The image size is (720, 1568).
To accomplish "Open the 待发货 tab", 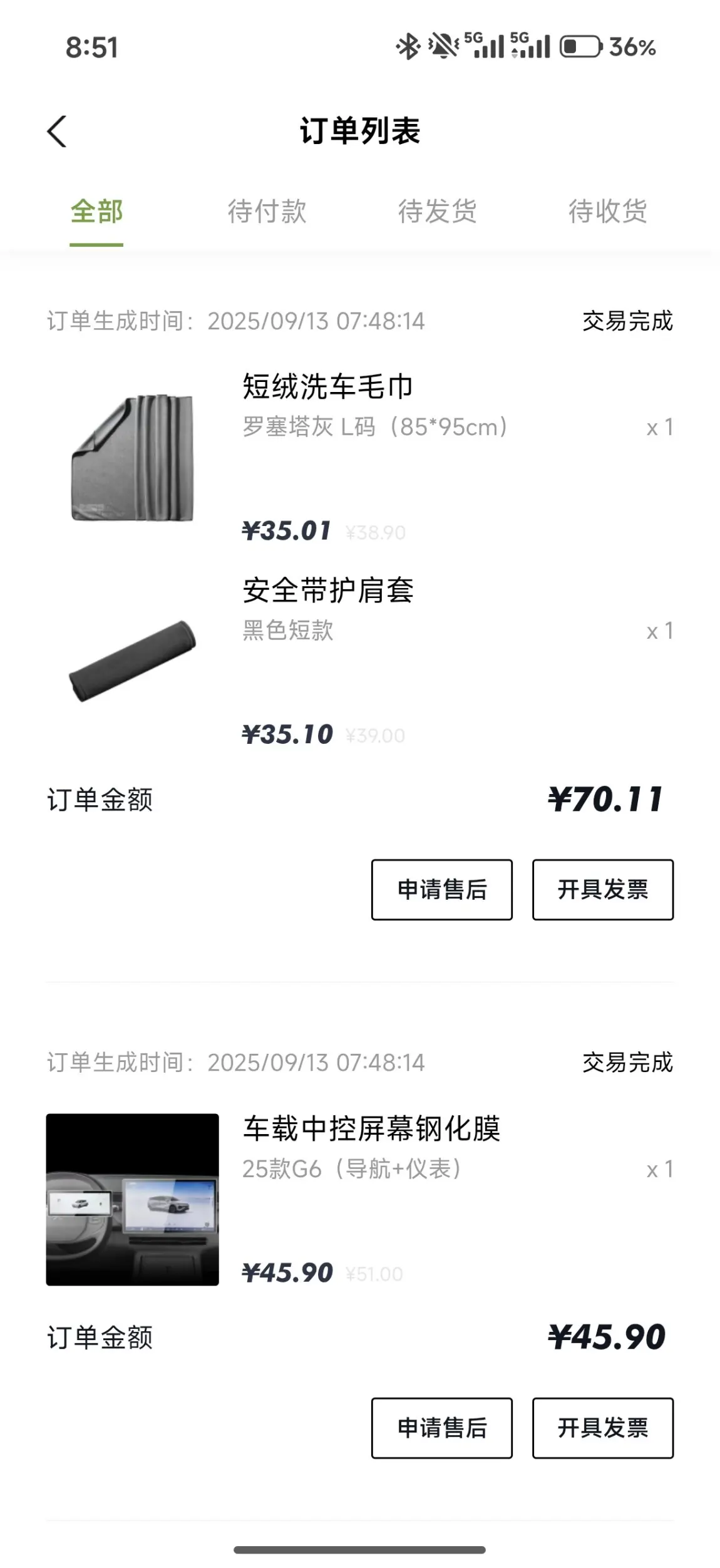I will [x=437, y=212].
